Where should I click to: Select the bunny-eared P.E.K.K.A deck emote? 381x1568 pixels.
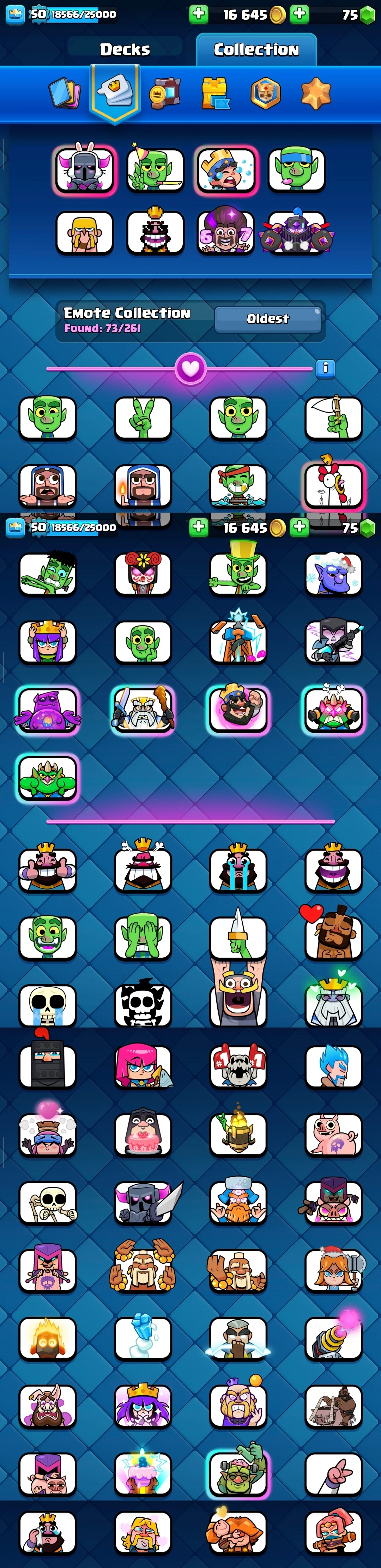point(85,169)
